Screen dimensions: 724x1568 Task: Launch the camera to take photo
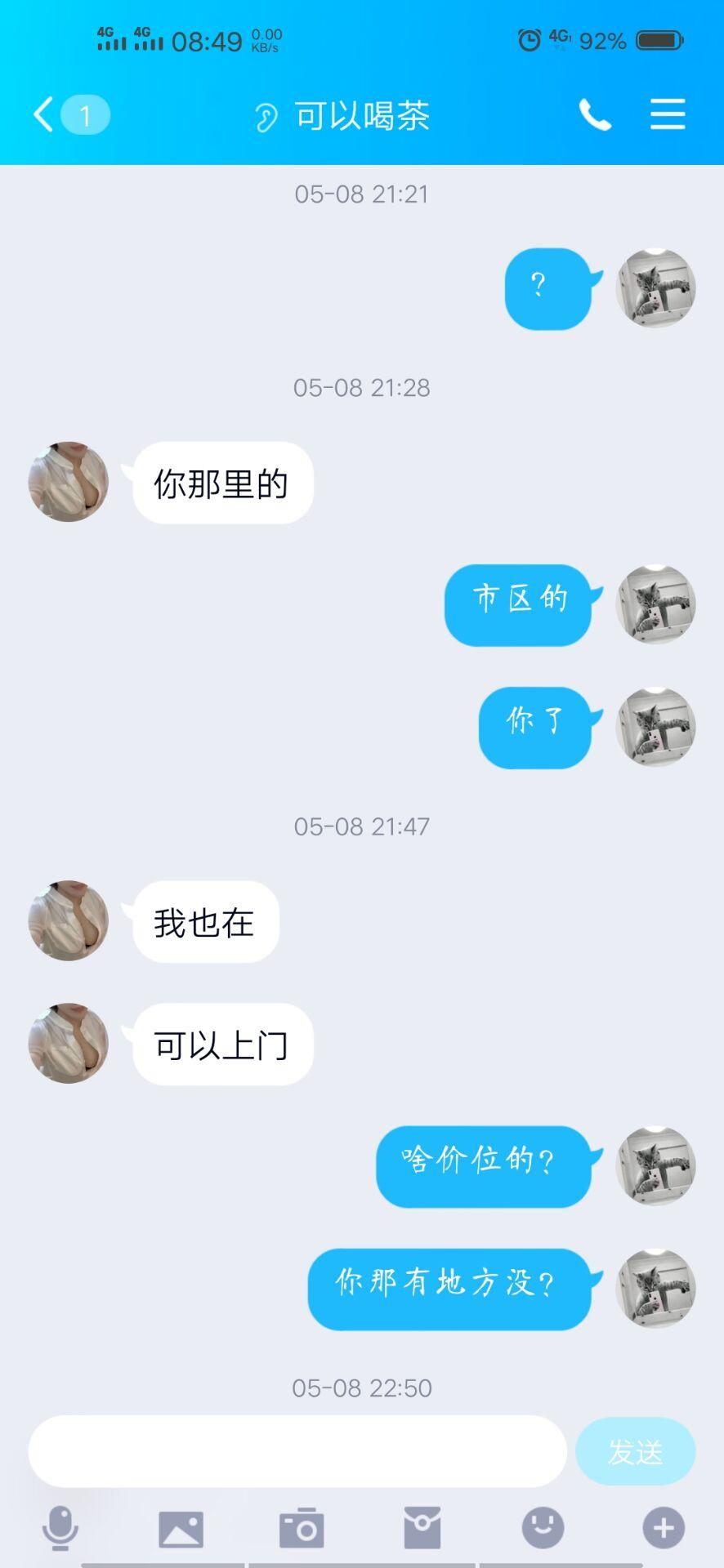point(302,1528)
